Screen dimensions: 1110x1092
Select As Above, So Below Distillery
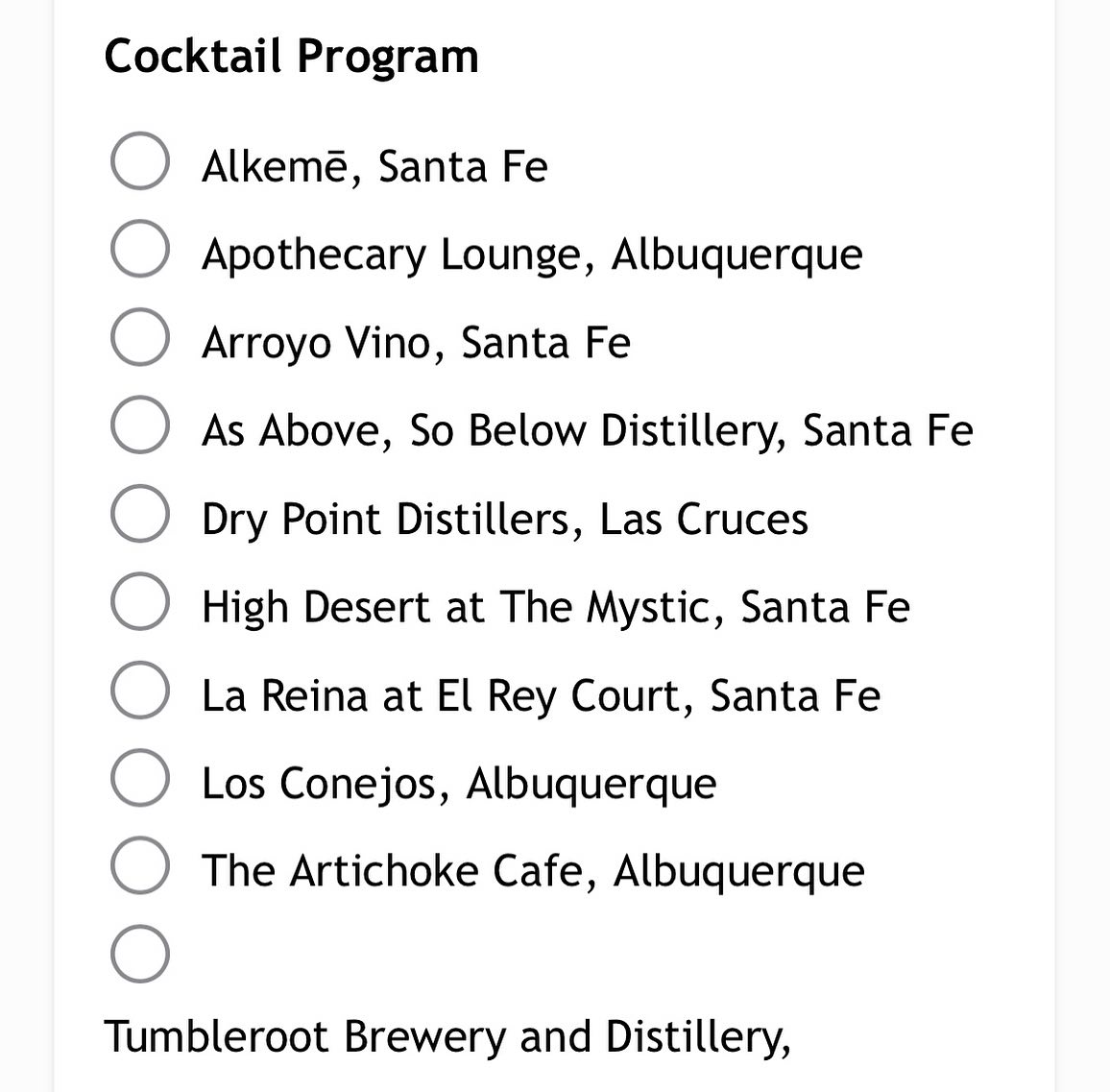click(140, 425)
